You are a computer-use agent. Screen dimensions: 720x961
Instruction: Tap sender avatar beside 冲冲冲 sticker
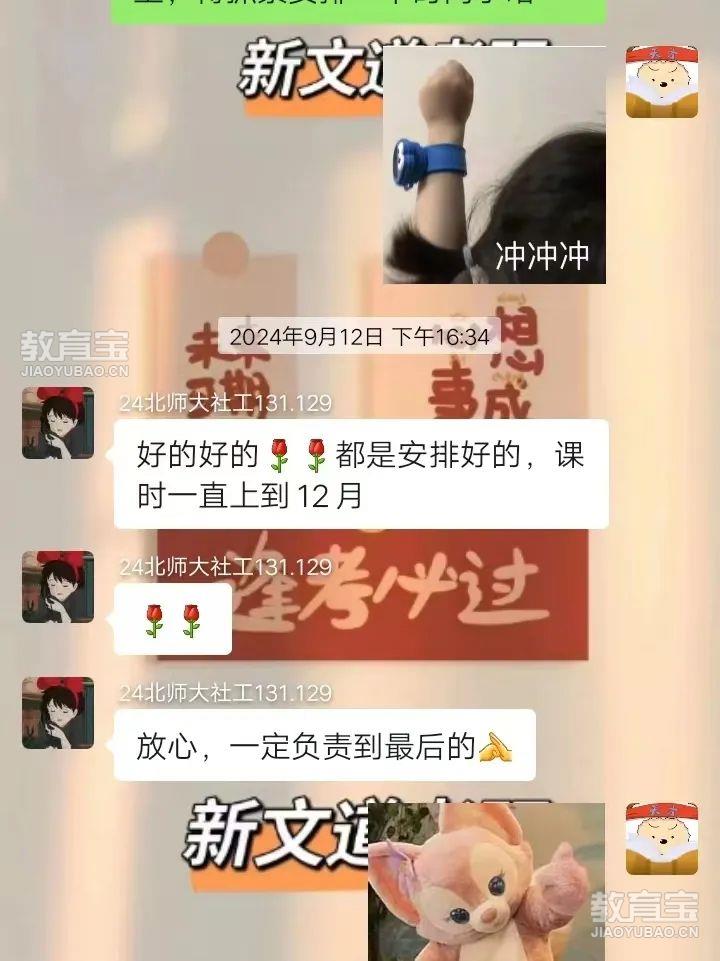(x=661, y=82)
